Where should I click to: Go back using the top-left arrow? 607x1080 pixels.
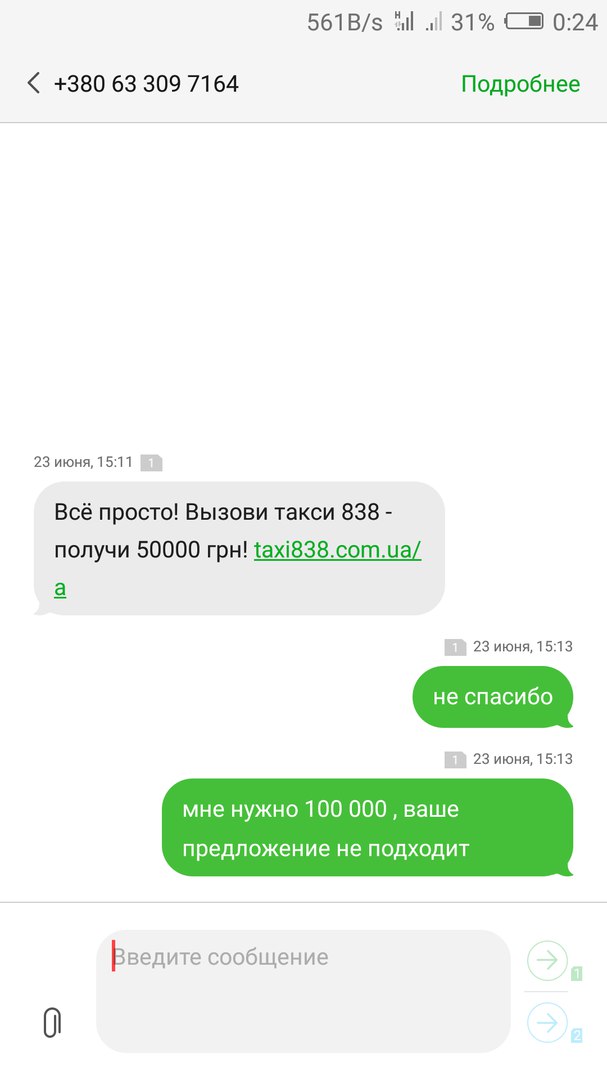click(x=33, y=83)
